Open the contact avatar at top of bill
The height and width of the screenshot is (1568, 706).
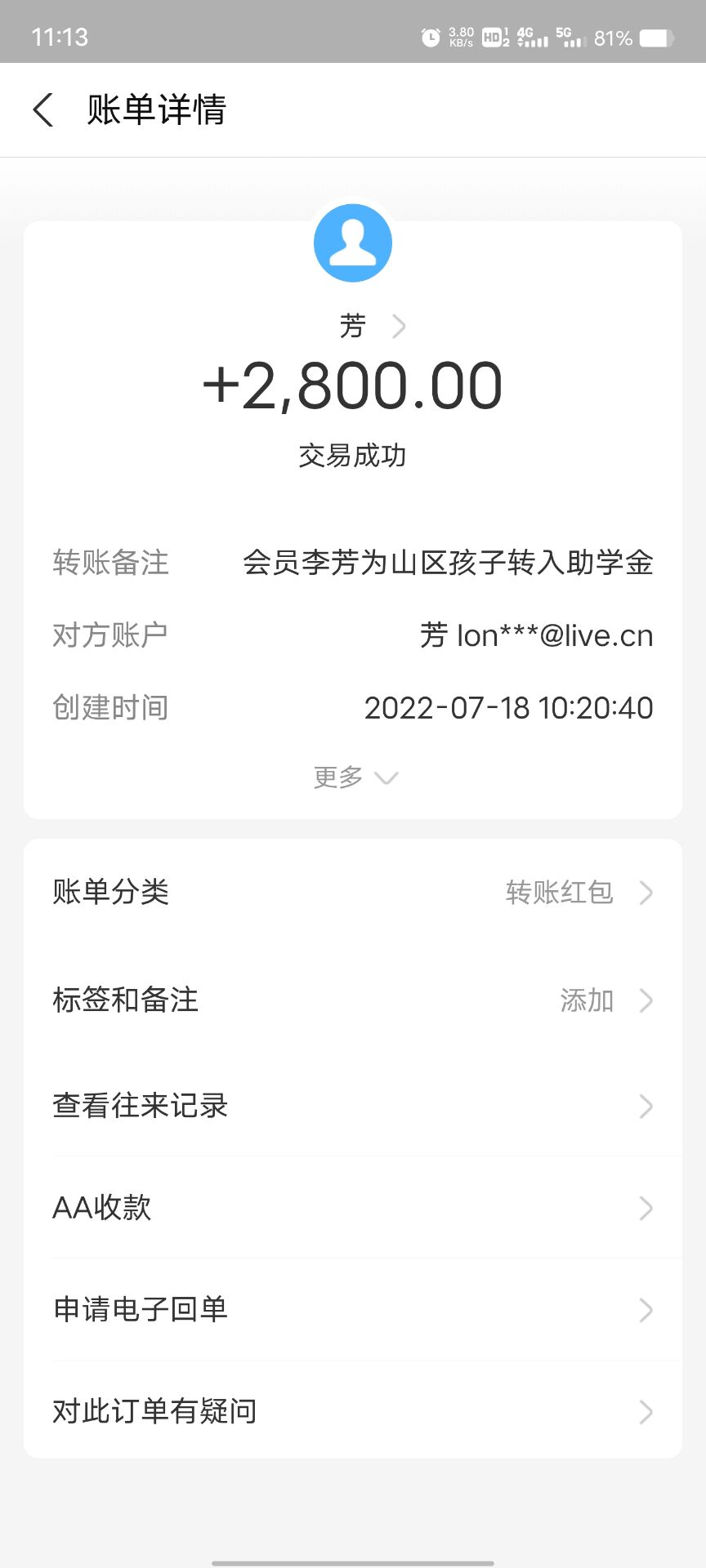[352, 243]
